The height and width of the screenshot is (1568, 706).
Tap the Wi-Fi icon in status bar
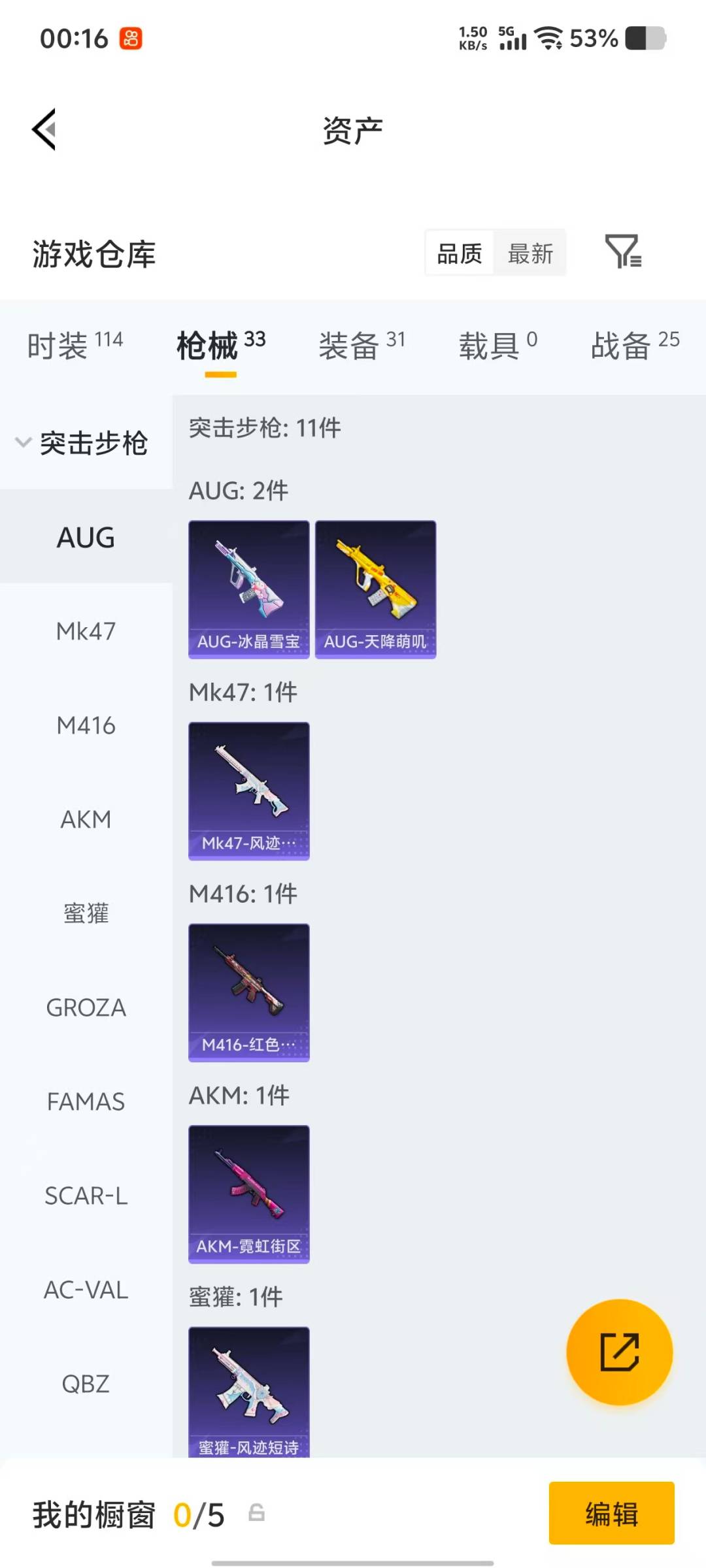pos(548,39)
